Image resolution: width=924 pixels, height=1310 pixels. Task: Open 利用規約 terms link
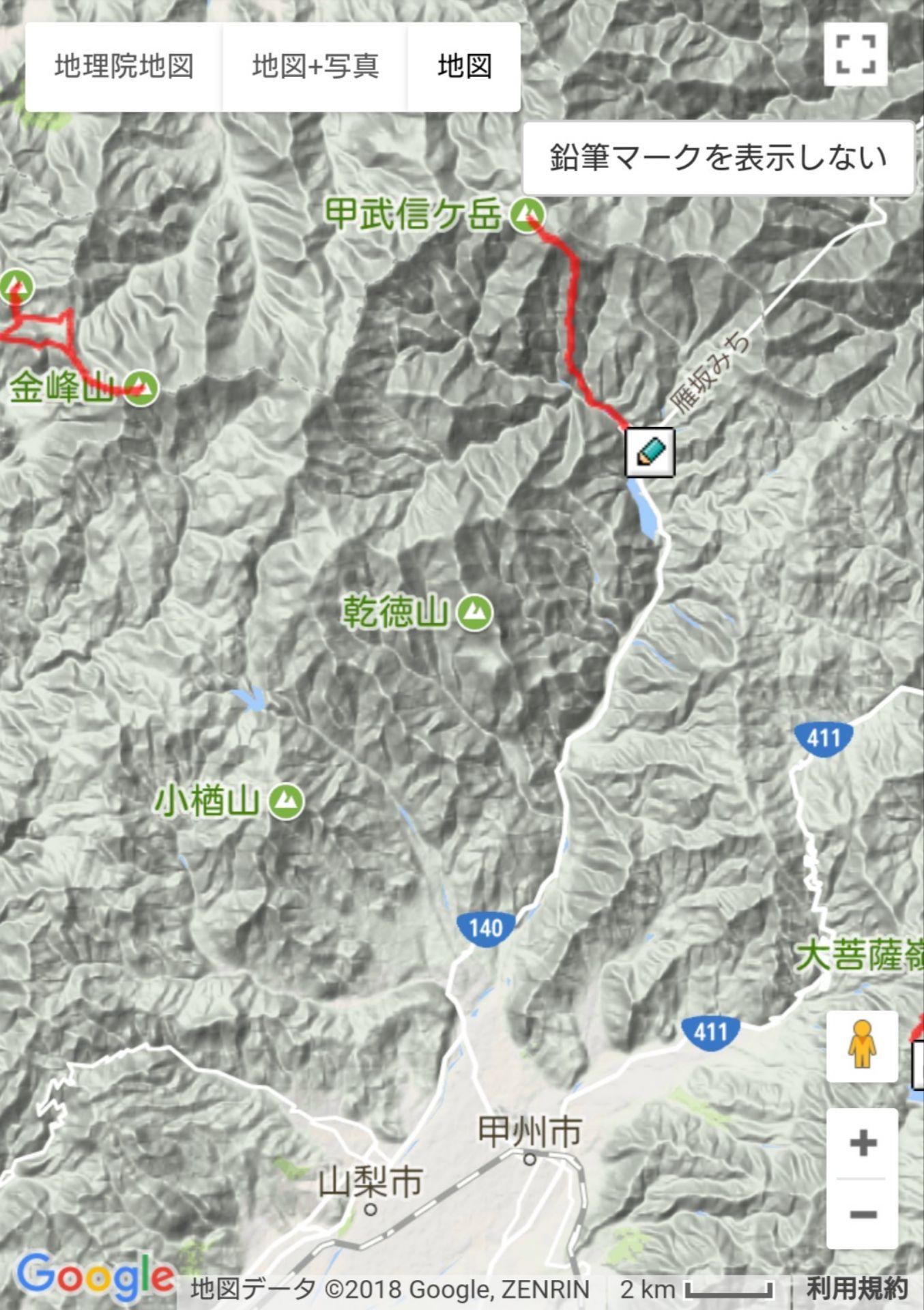857,1289
